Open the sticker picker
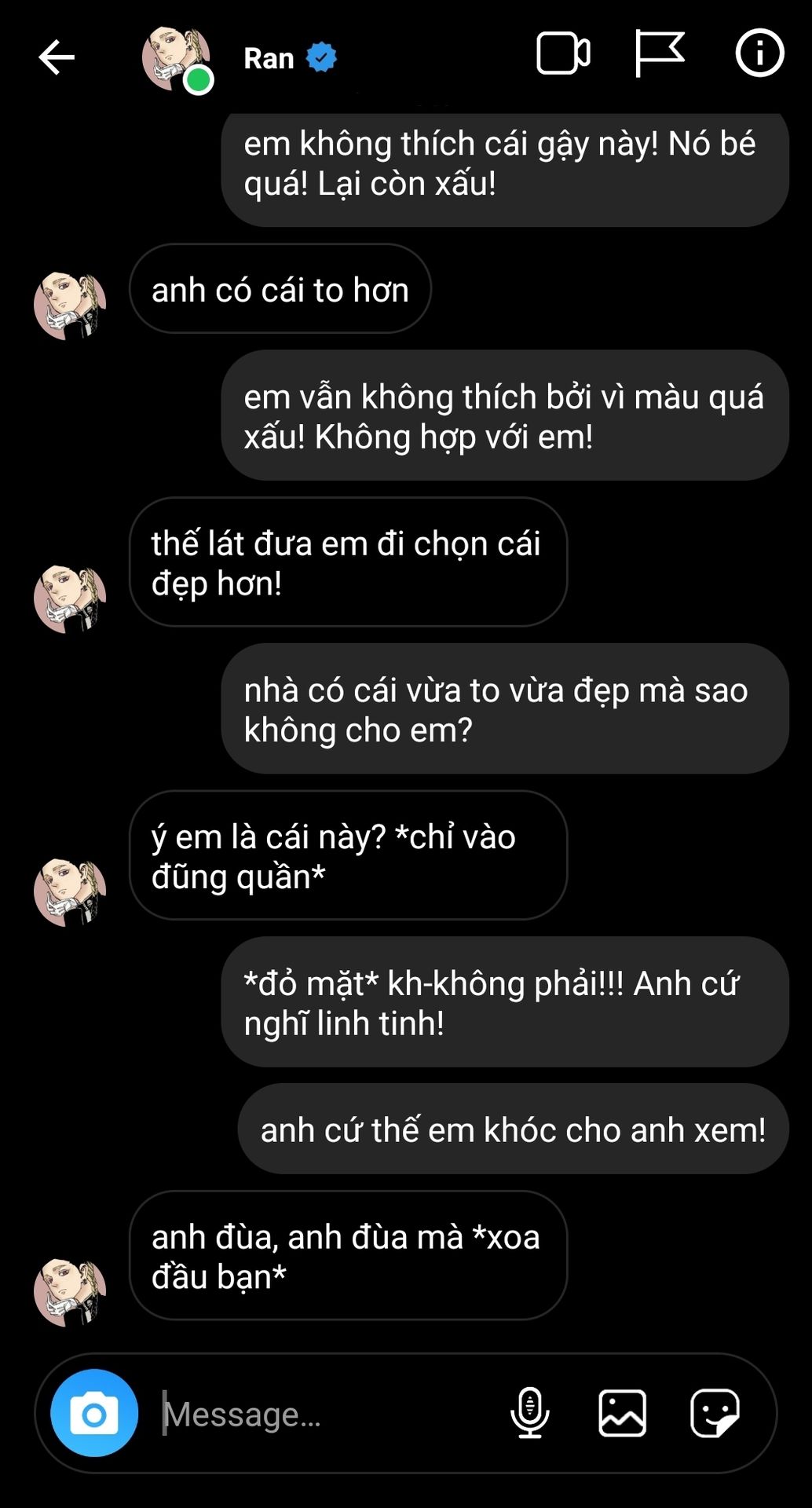Screen dimensions: 812x1508 (714, 1413)
